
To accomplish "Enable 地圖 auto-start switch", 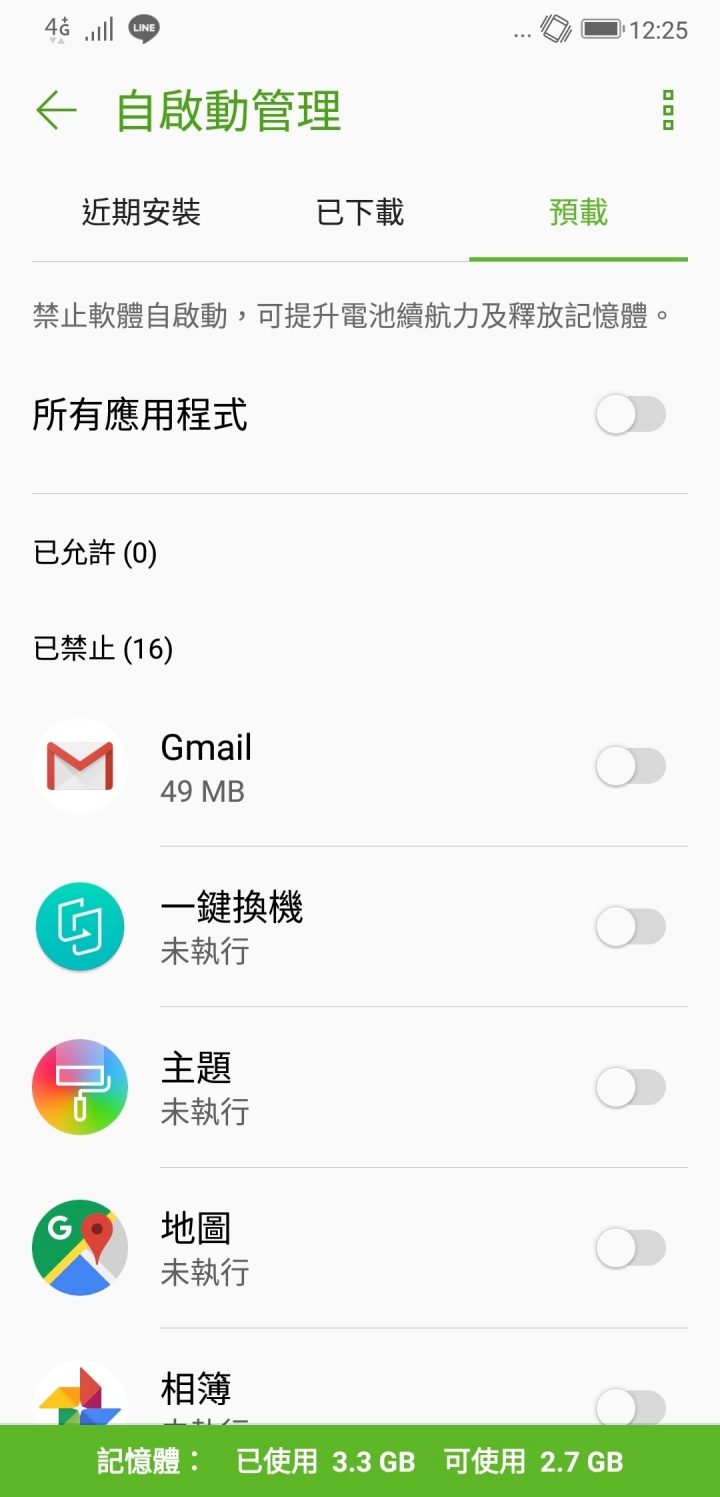I will (630, 1248).
